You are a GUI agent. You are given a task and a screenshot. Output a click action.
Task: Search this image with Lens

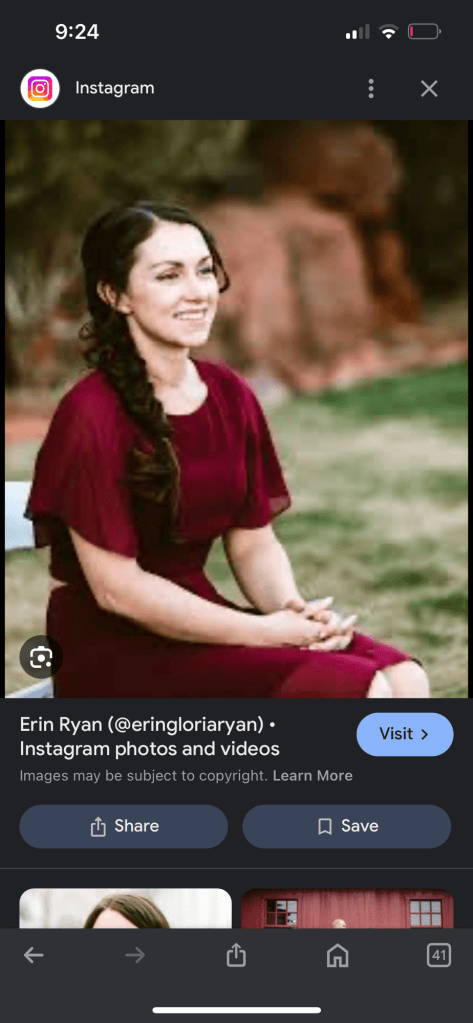(41, 657)
